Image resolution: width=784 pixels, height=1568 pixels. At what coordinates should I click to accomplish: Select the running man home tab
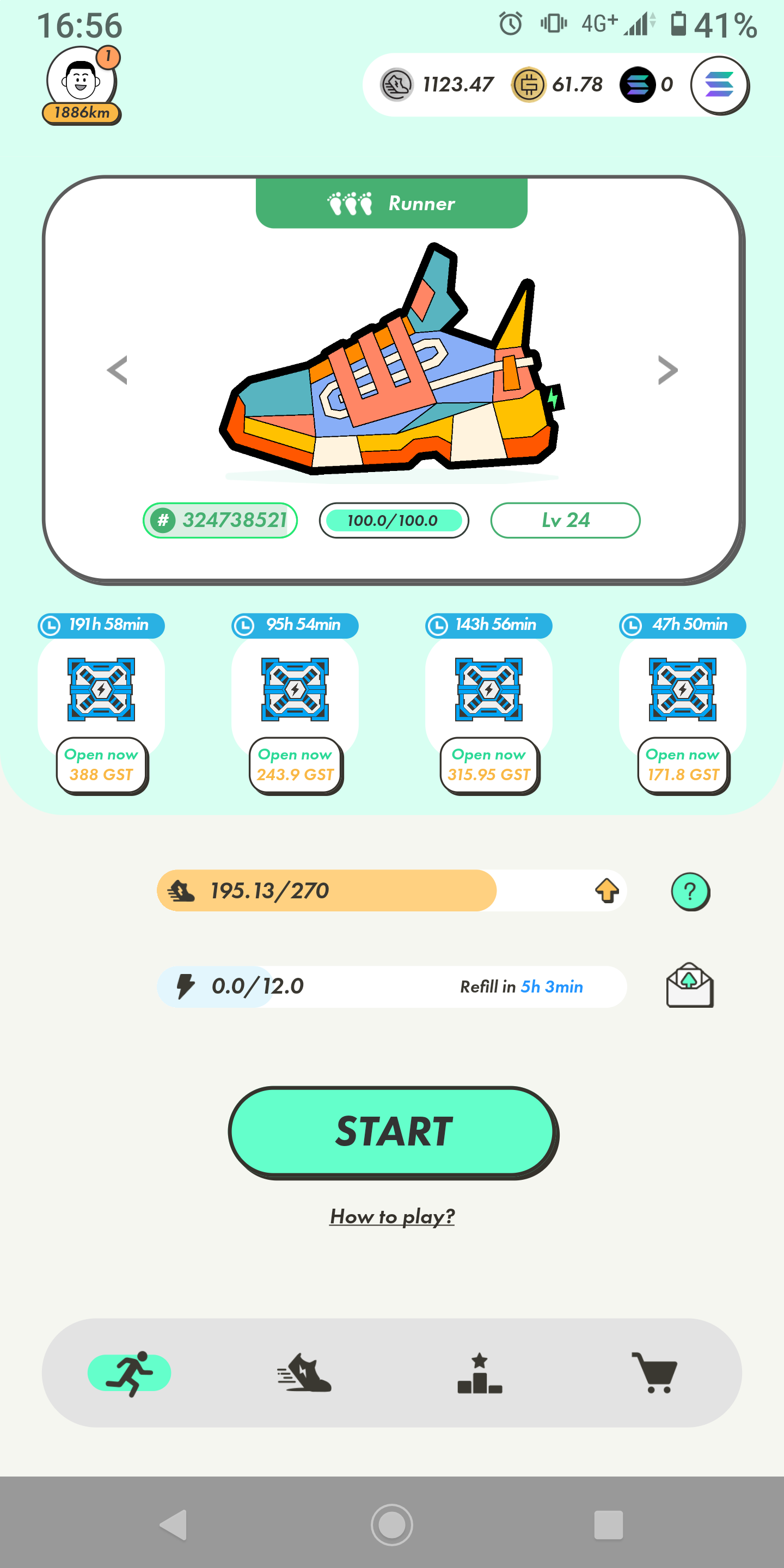tap(130, 1373)
